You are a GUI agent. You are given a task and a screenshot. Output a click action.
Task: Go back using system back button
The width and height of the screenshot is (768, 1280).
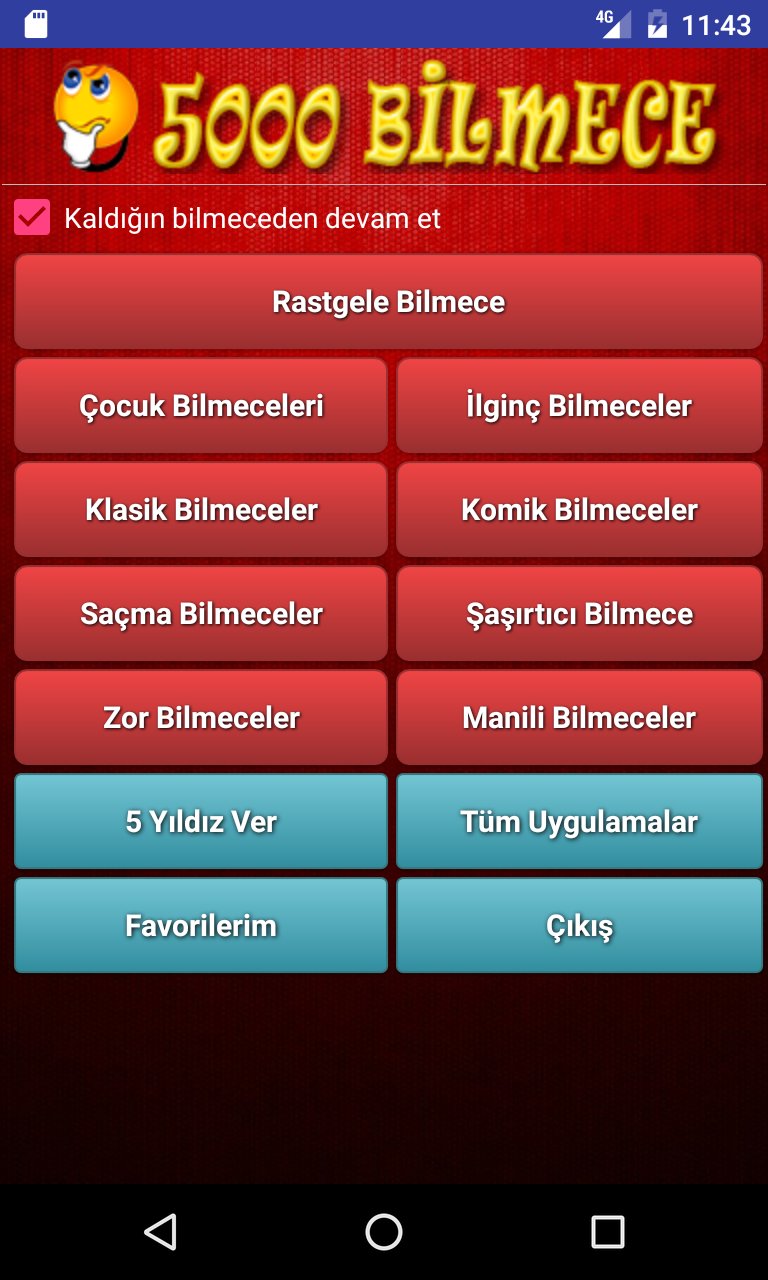[160, 1232]
